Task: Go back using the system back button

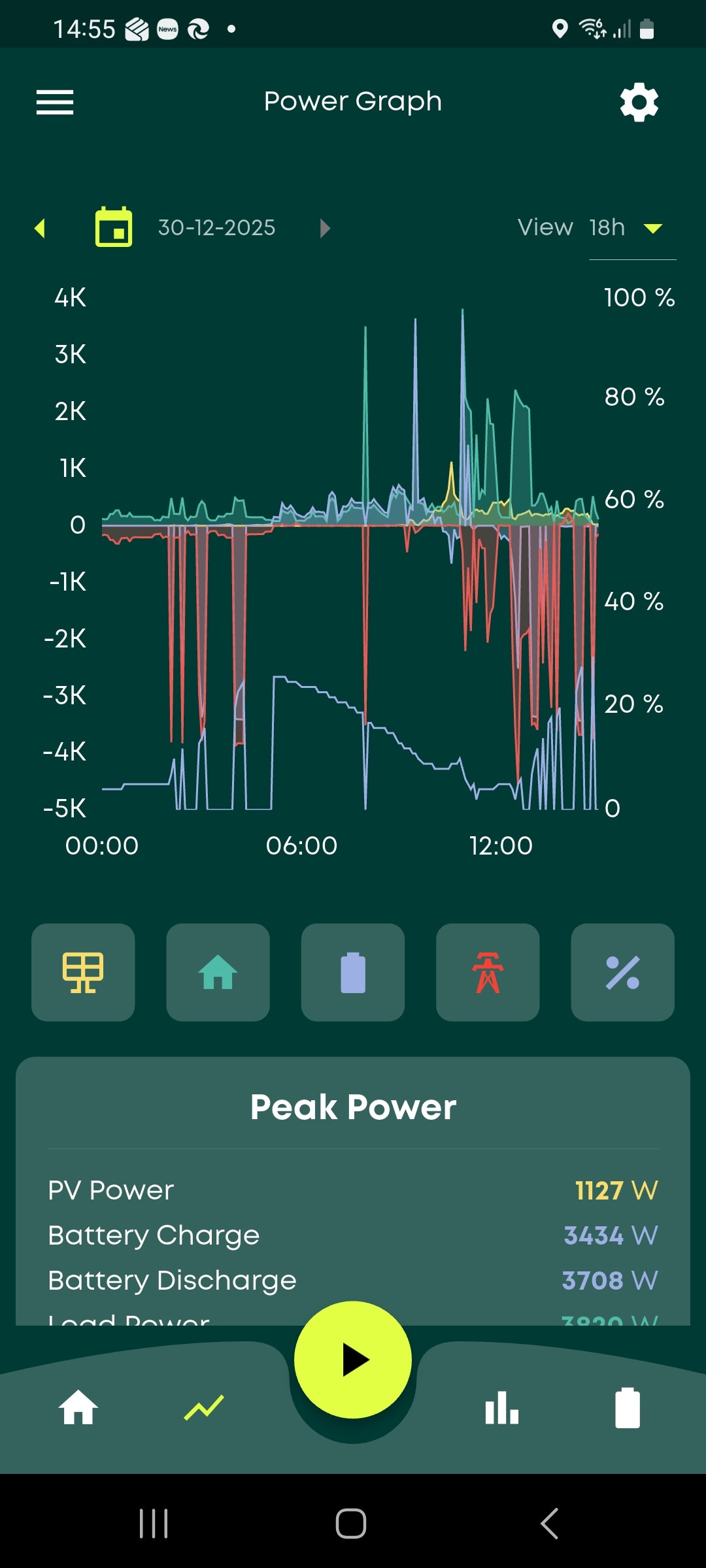Action: 549,1524
